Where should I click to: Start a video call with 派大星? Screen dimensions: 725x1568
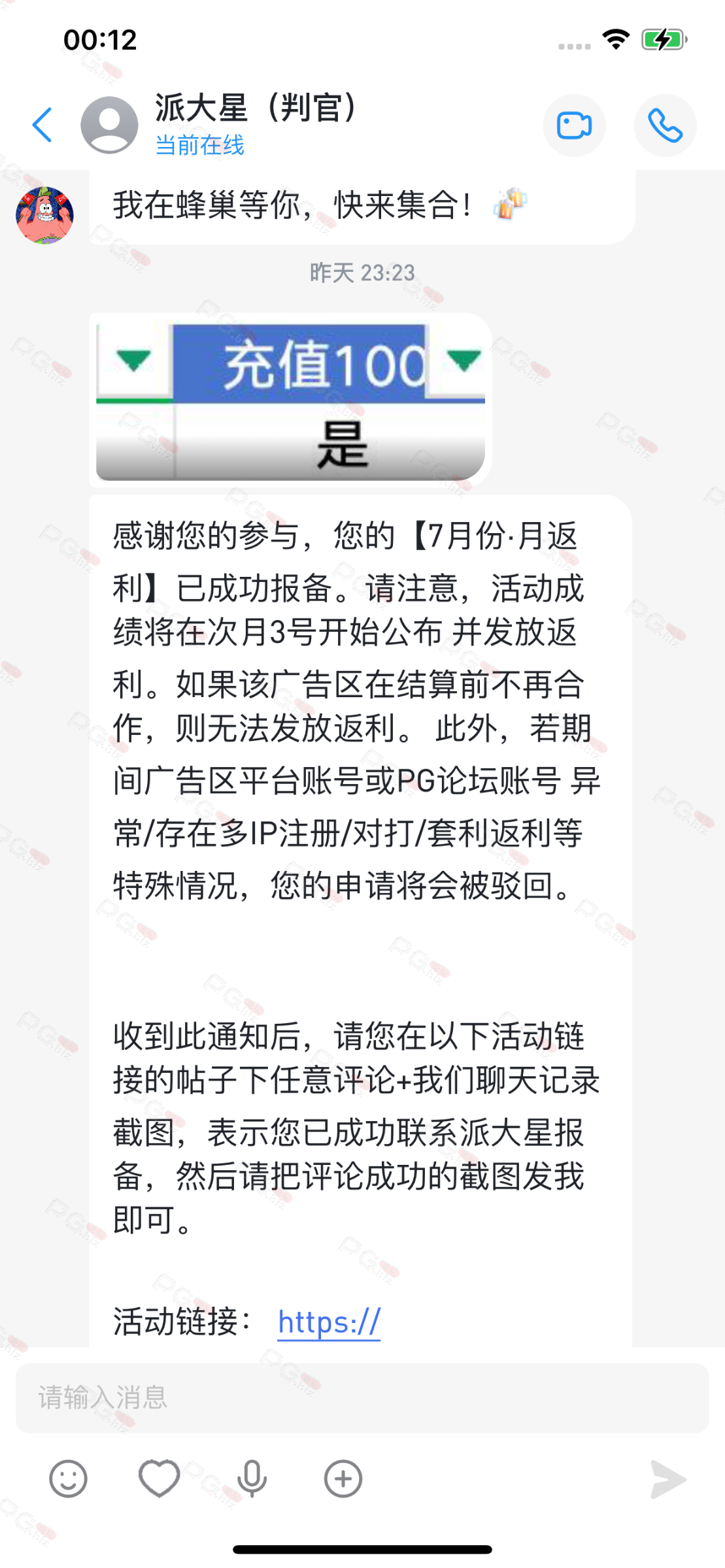[574, 125]
